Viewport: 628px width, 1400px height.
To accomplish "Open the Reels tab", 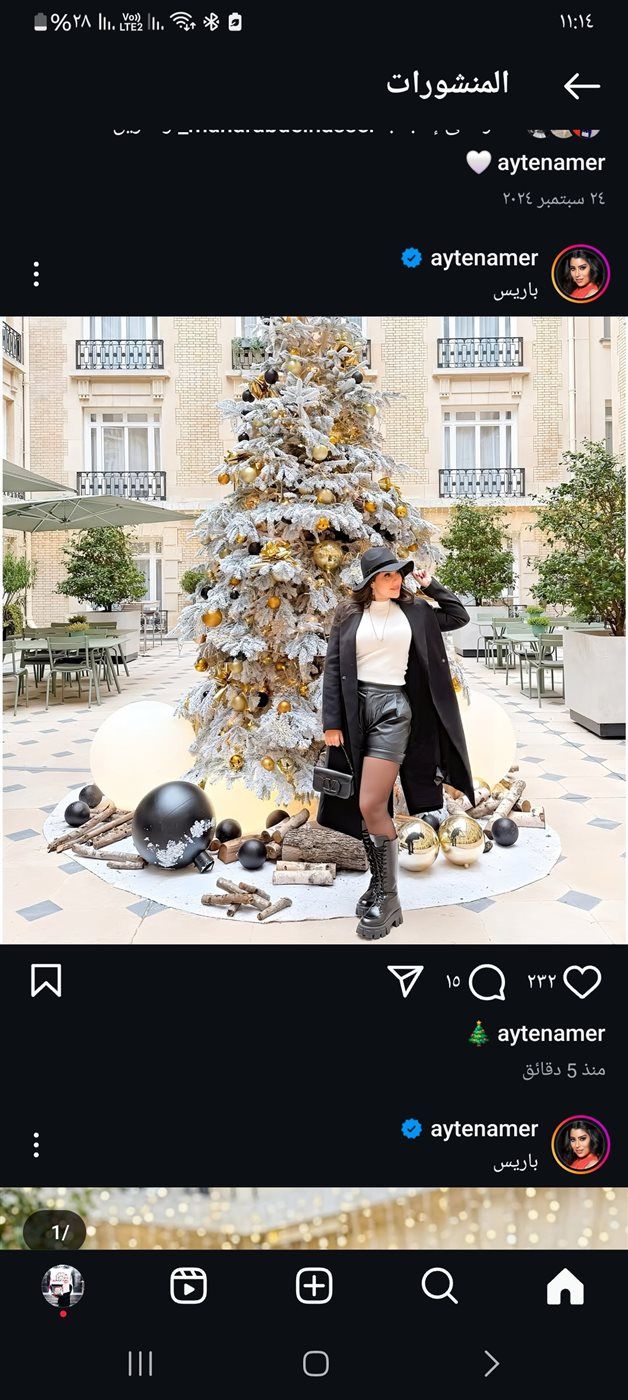I will (x=188, y=1286).
